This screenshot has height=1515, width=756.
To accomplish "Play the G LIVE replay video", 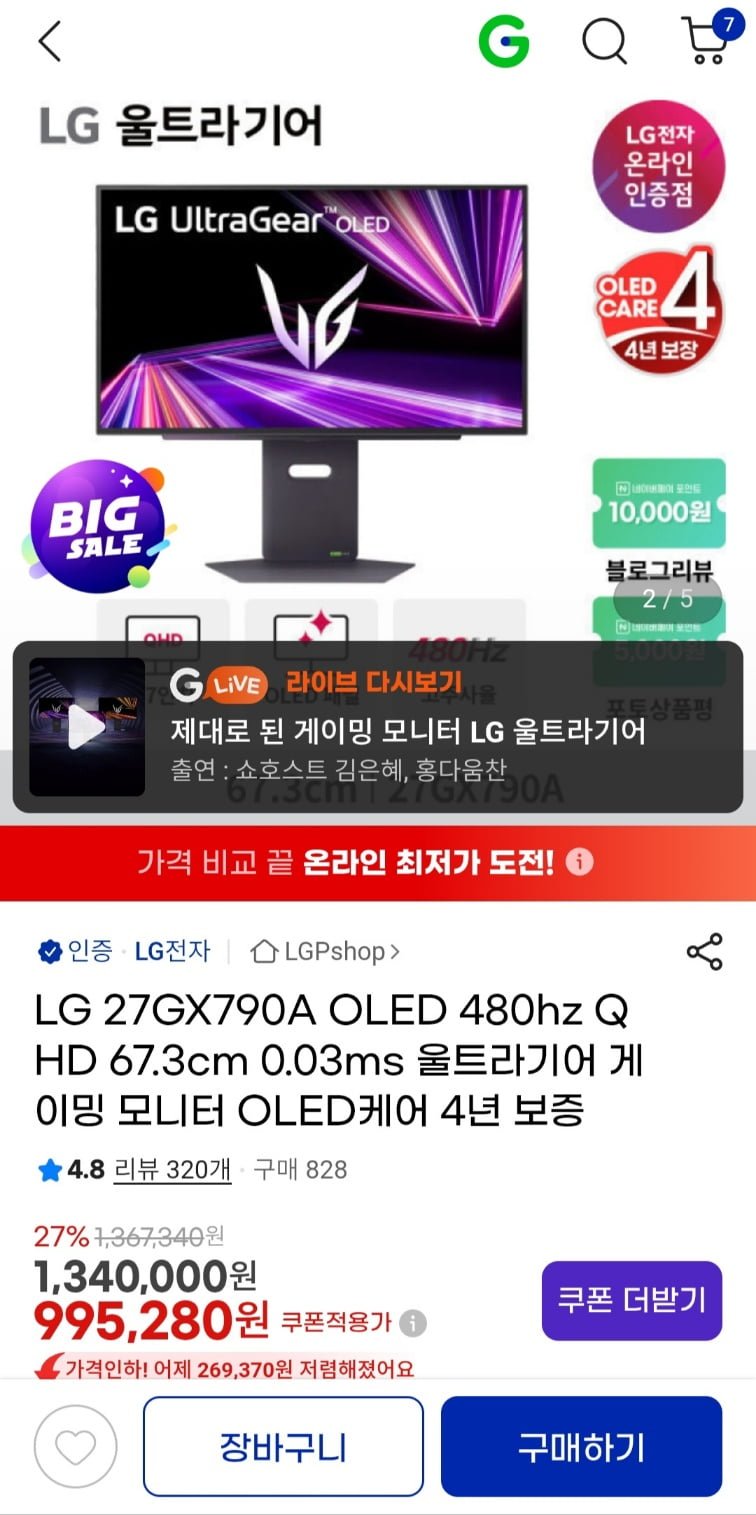I will [87, 727].
